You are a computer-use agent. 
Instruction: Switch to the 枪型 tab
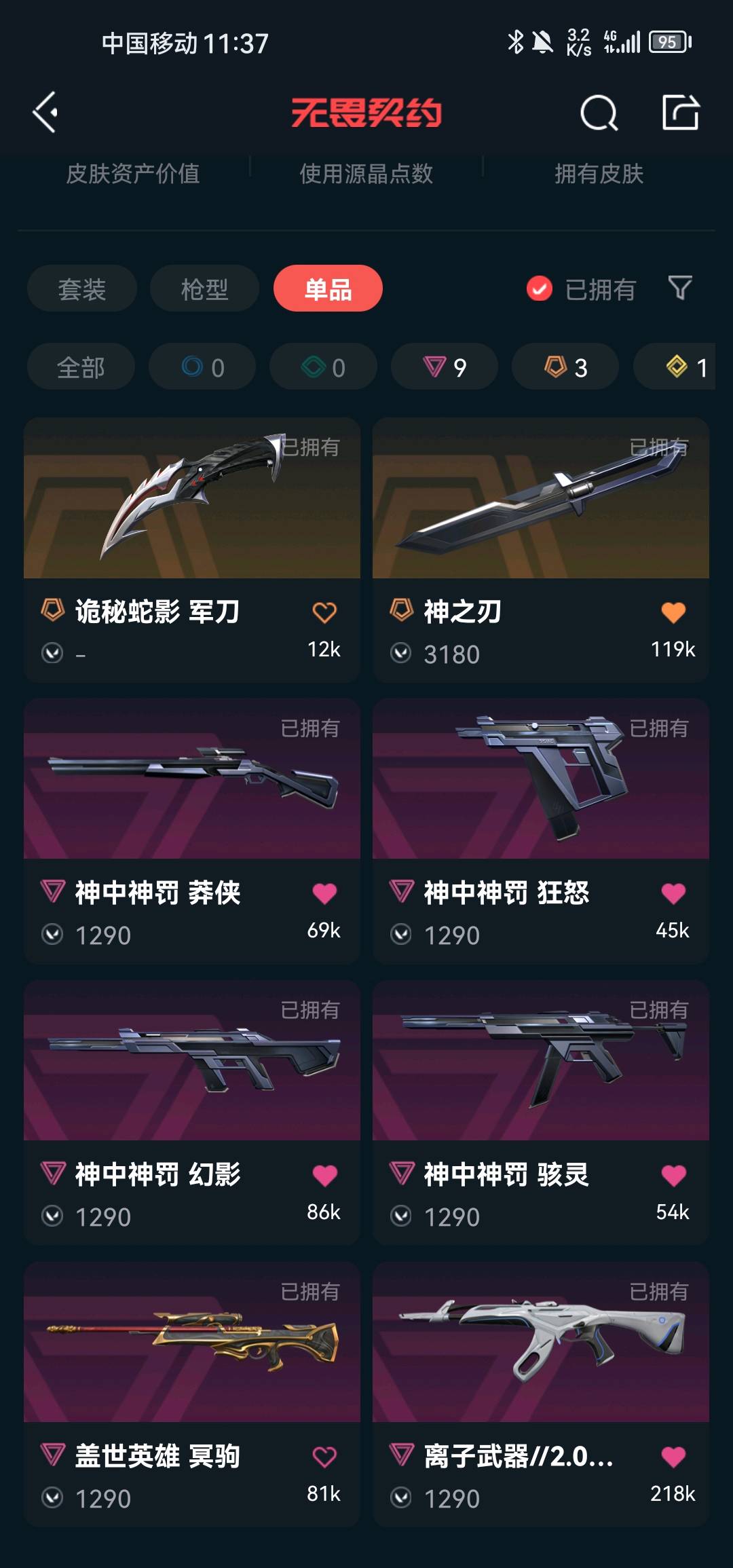click(204, 289)
